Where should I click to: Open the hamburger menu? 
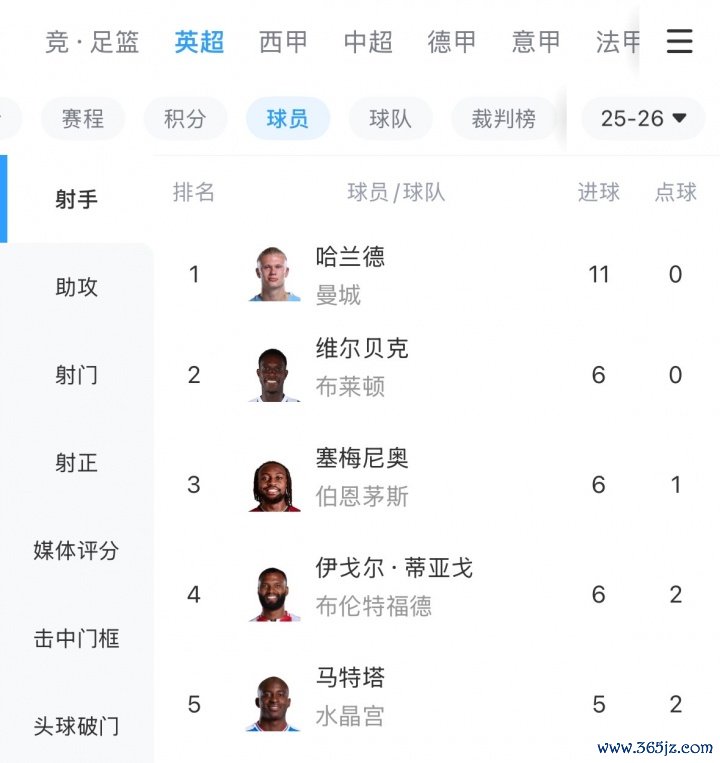pos(680,41)
